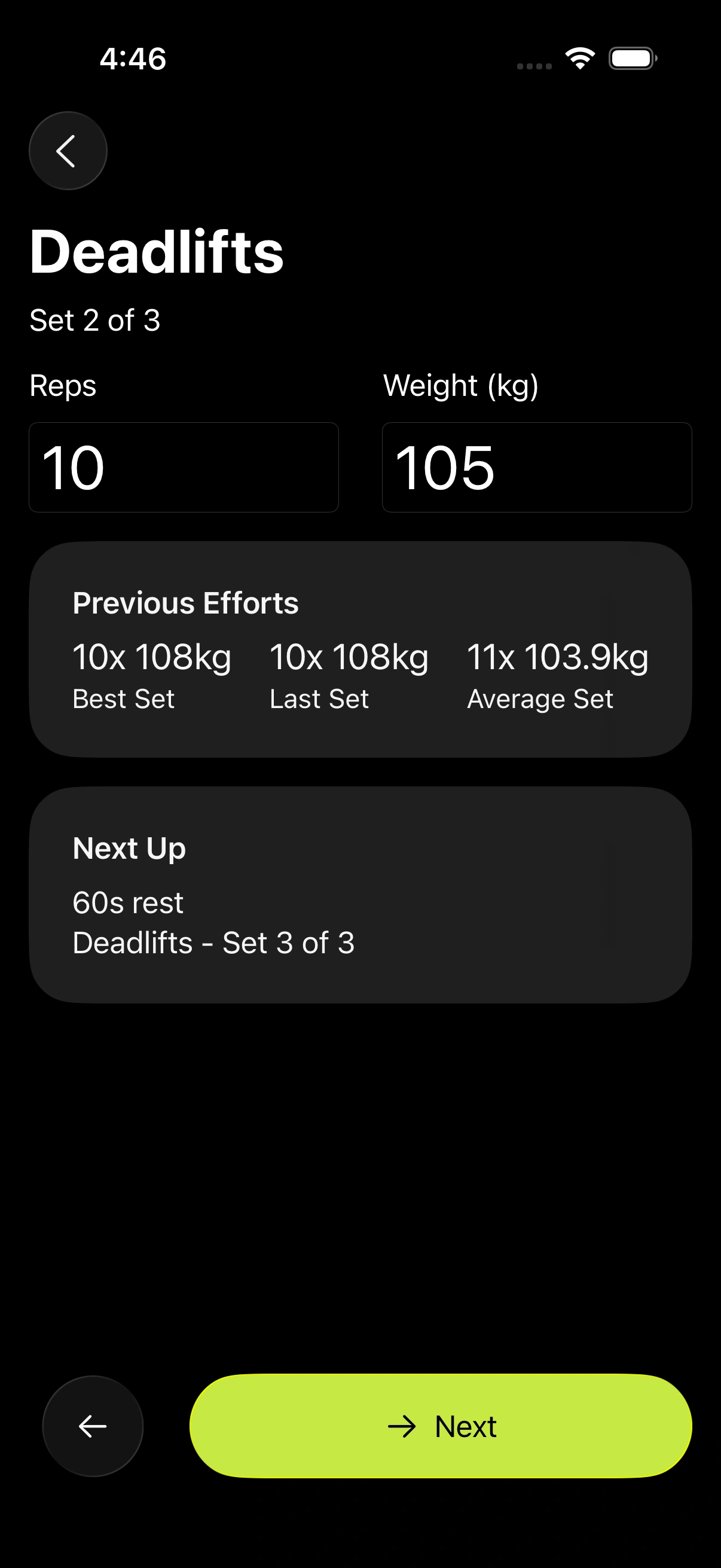
Task: Go to the previous set with left arrow
Action: click(x=93, y=1426)
